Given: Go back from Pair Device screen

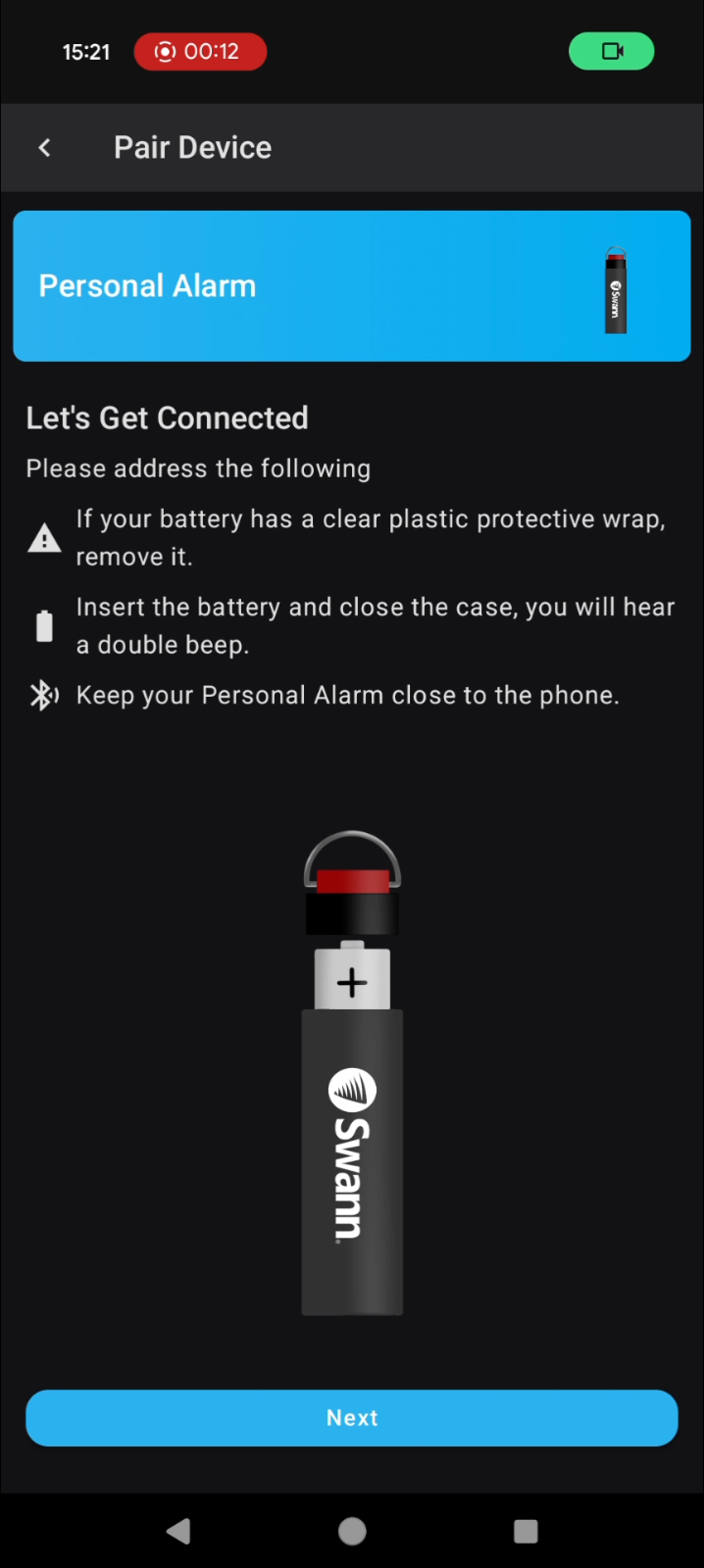Looking at the screenshot, I should pyautogui.click(x=44, y=148).
